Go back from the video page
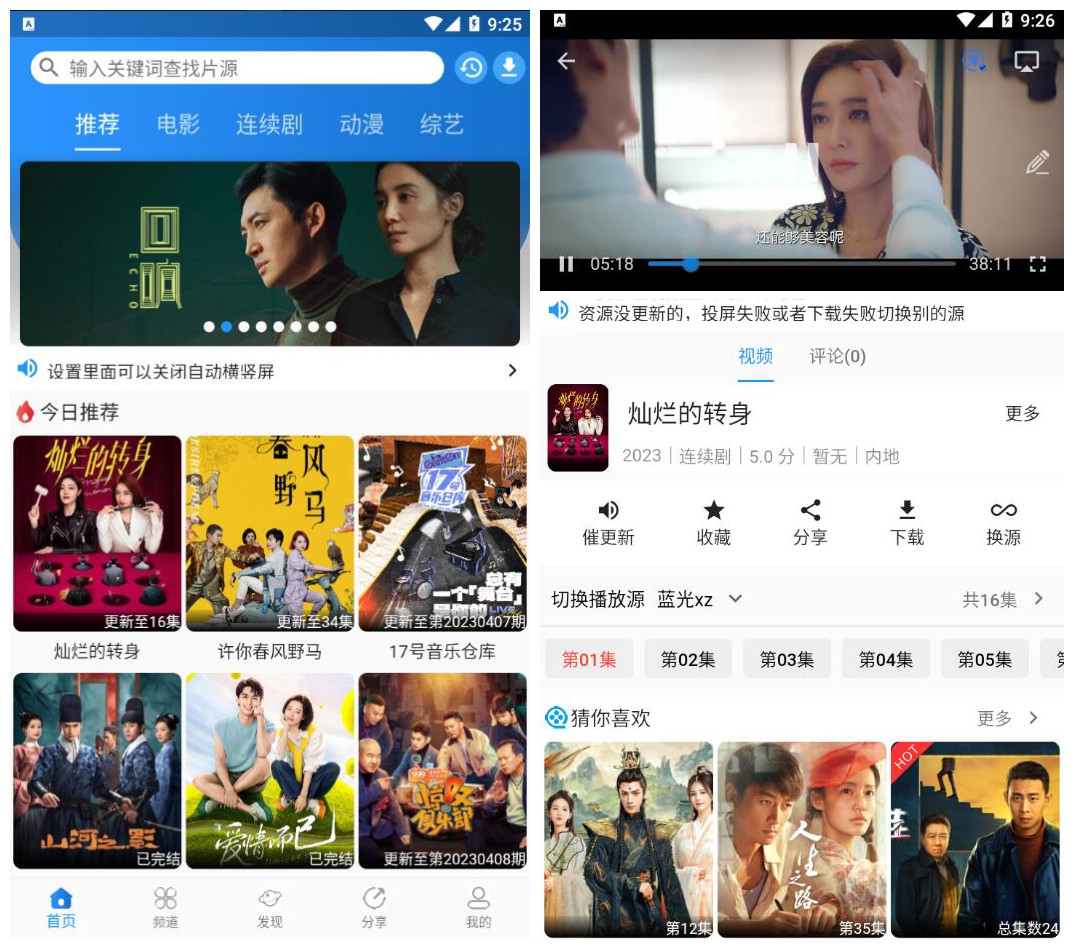The height and width of the screenshot is (949, 1074). [x=566, y=61]
